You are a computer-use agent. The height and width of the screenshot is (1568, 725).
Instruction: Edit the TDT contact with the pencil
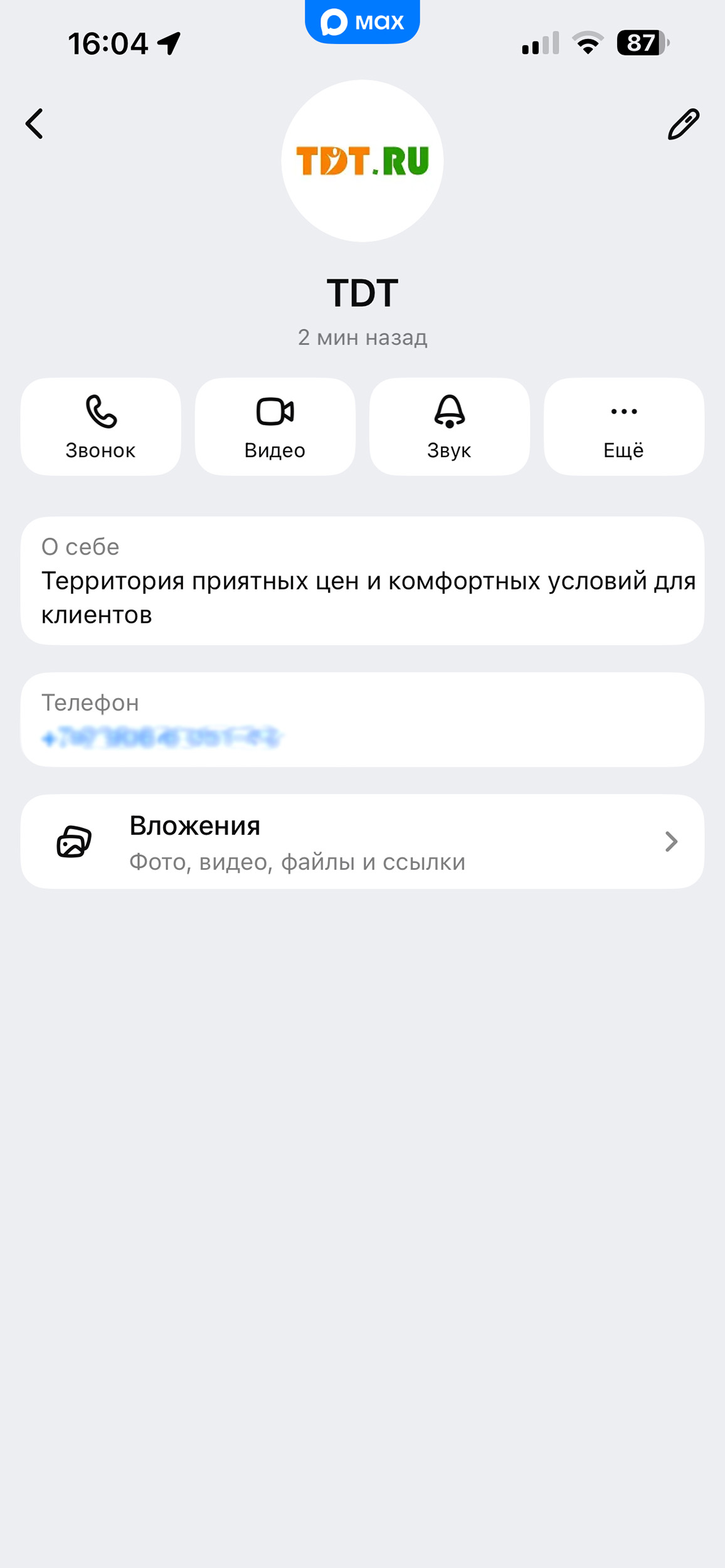pyautogui.click(x=683, y=124)
